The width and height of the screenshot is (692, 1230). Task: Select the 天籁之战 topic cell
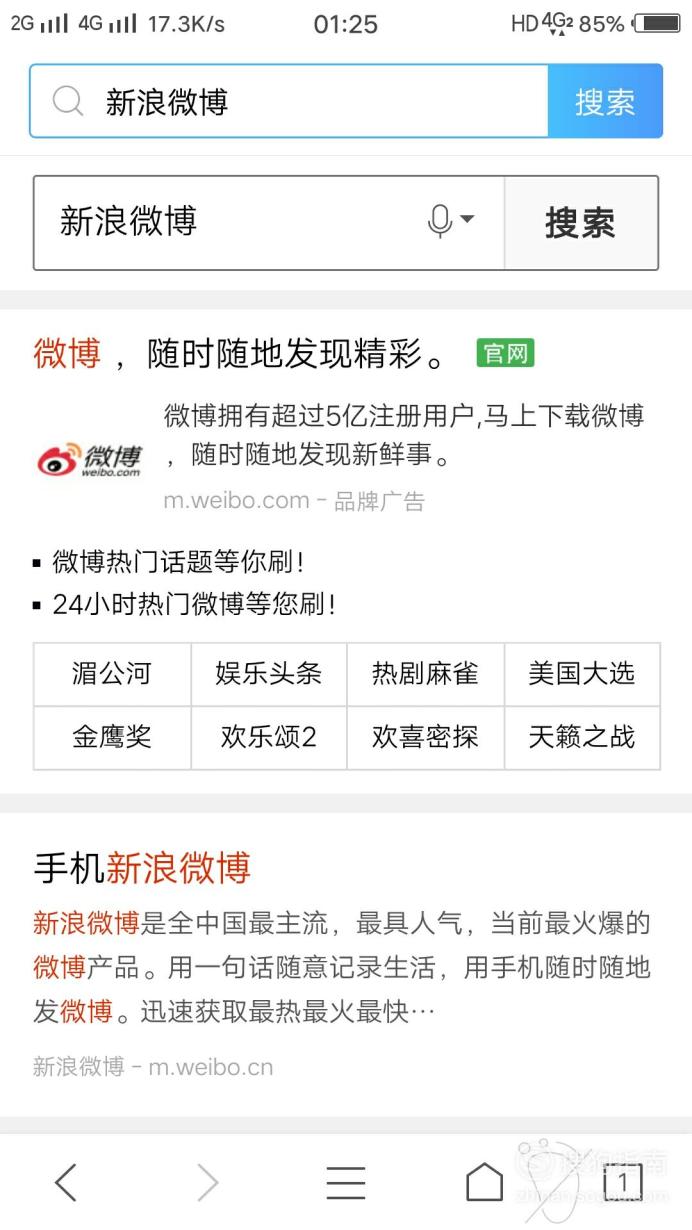582,738
